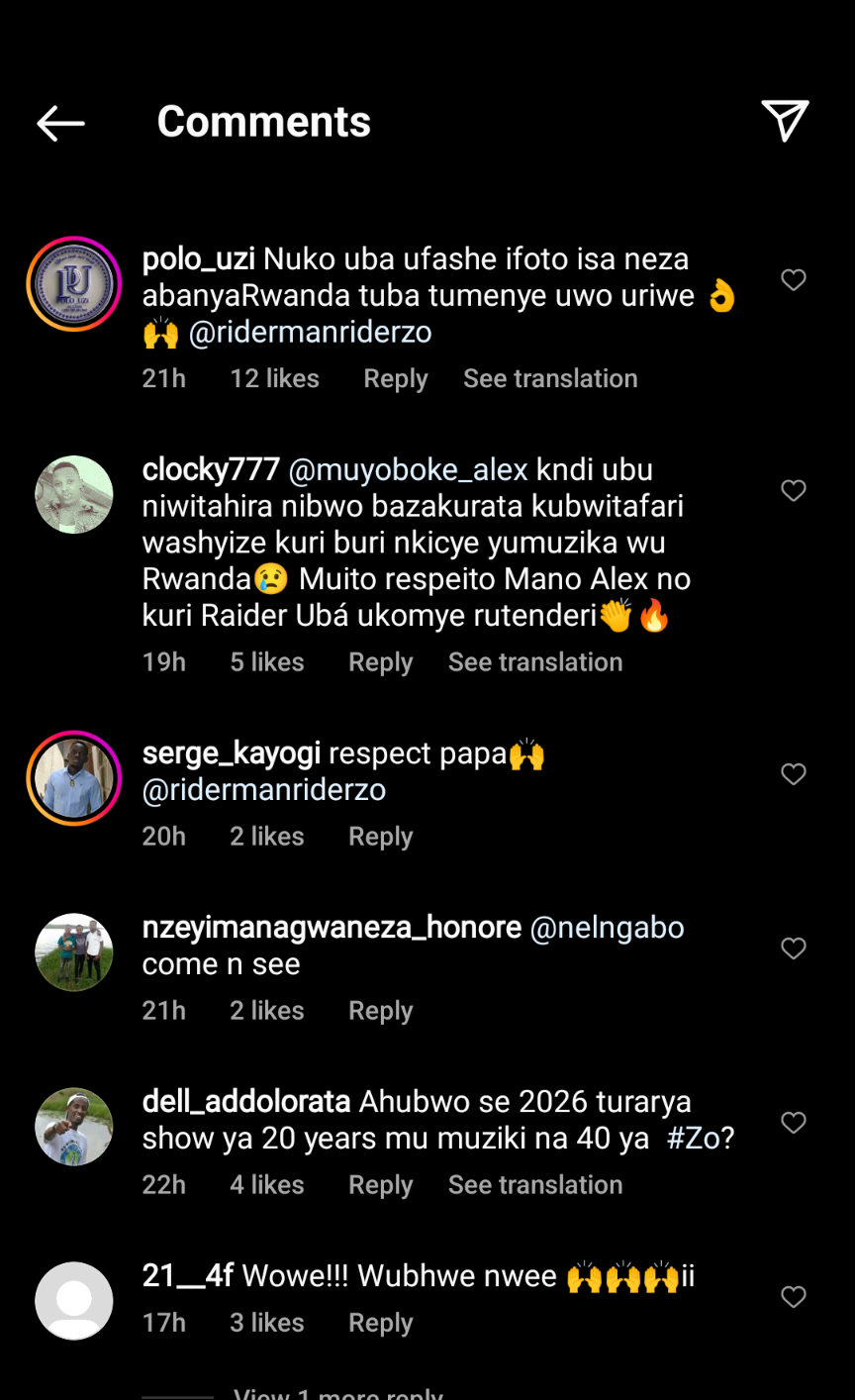This screenshot has width=855, height=1400.
Task: Like serge_kayogi's comment
Action: (x=794, y=774)
